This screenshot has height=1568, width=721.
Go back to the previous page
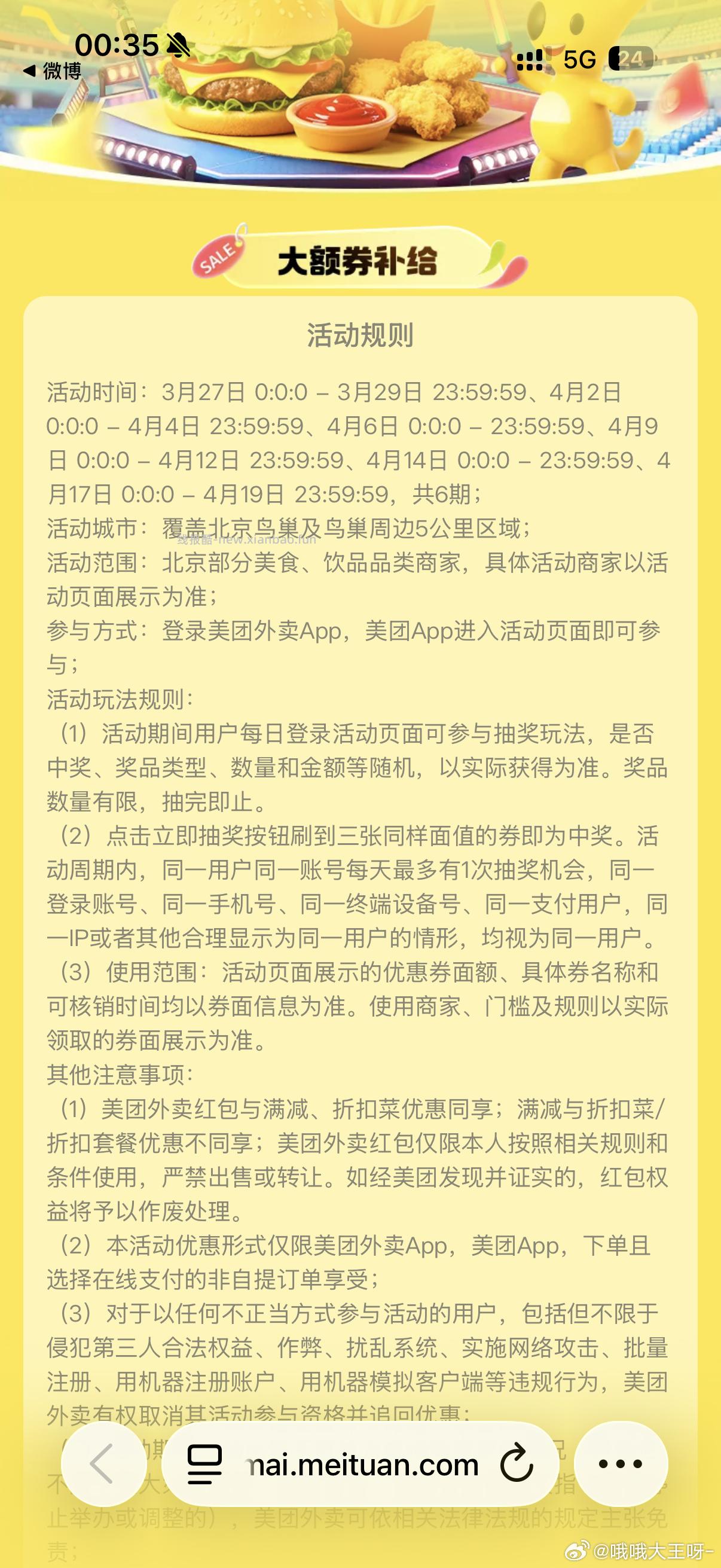coord(102,1464)
